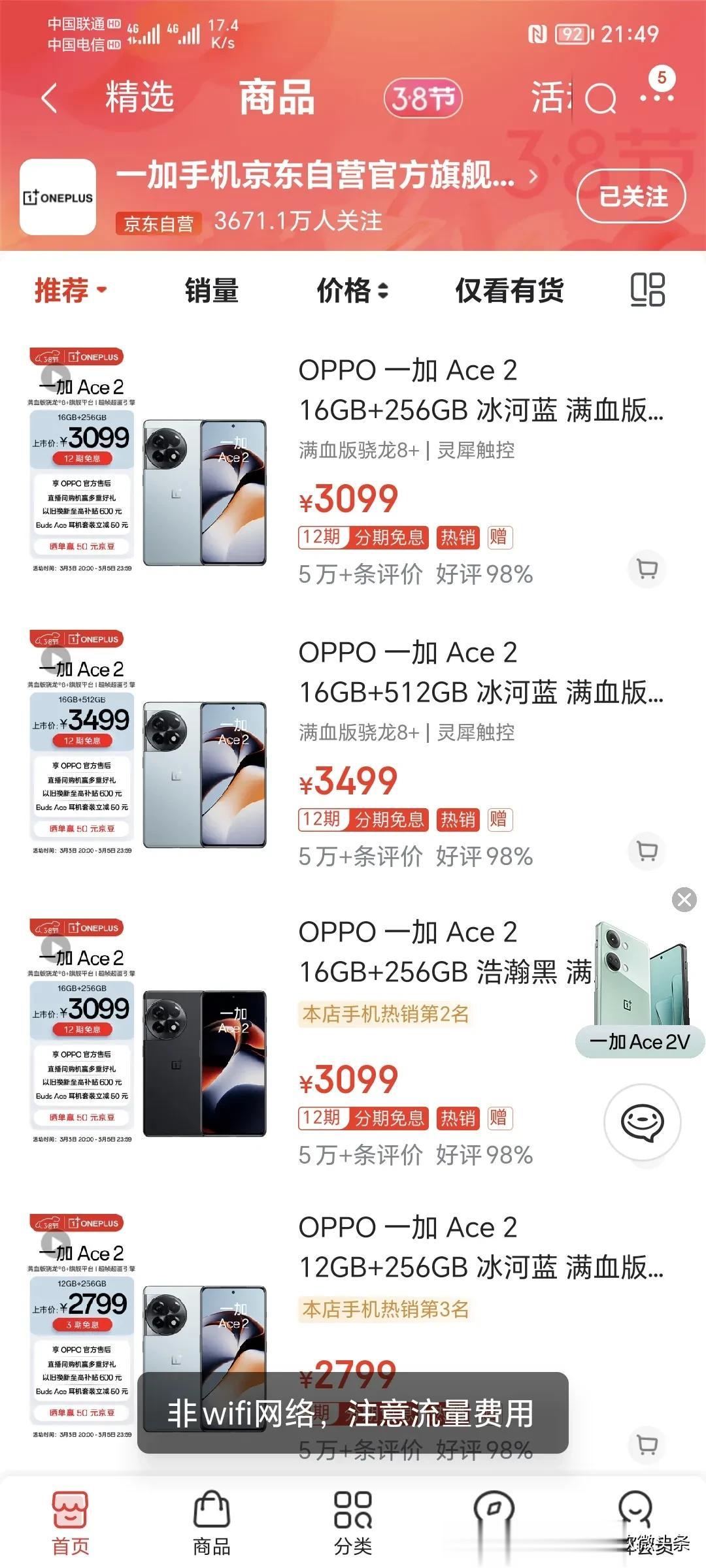This screenshot has width=706, height=1568.
Task: Open the store search icon
Action: [600, 99]
